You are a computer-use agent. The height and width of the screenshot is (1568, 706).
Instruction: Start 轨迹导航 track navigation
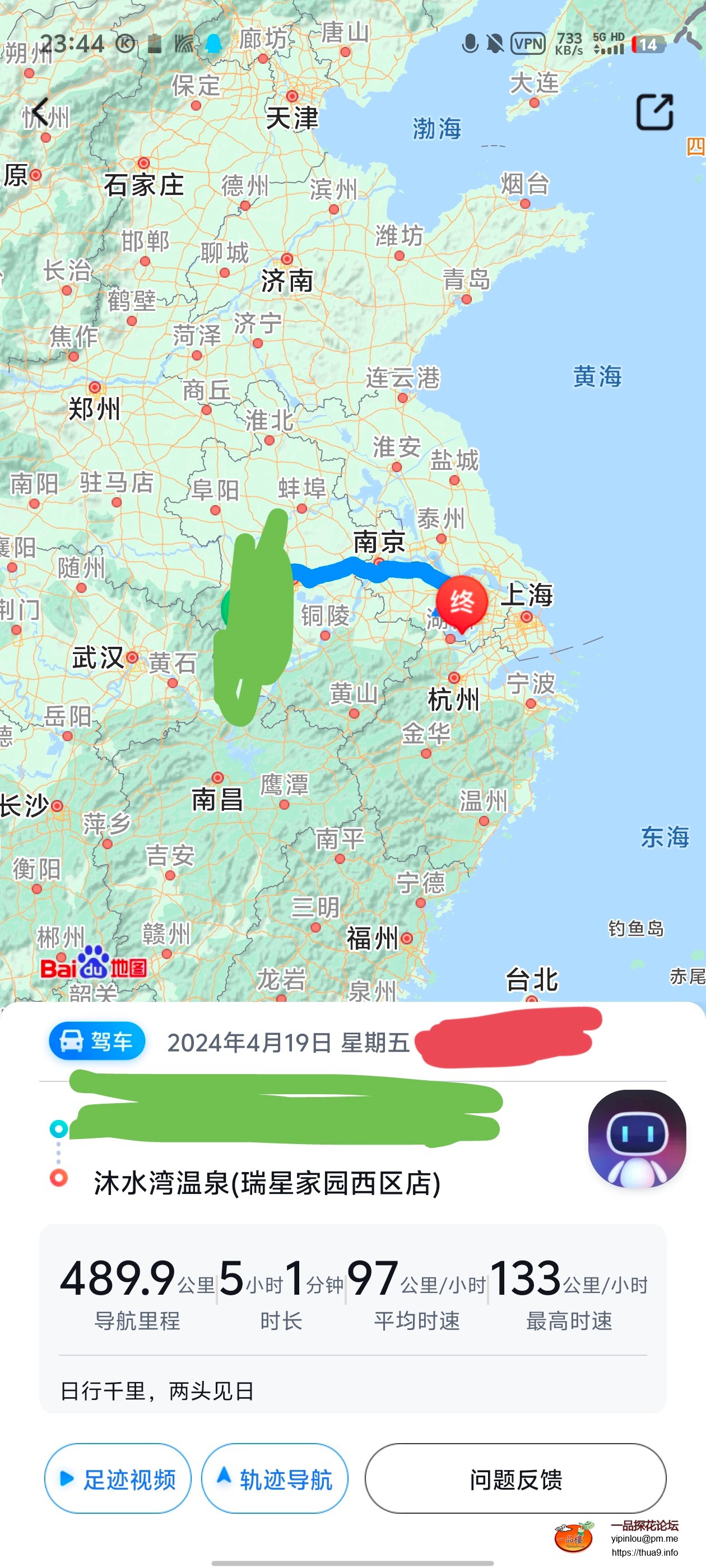click(275, 1478)
